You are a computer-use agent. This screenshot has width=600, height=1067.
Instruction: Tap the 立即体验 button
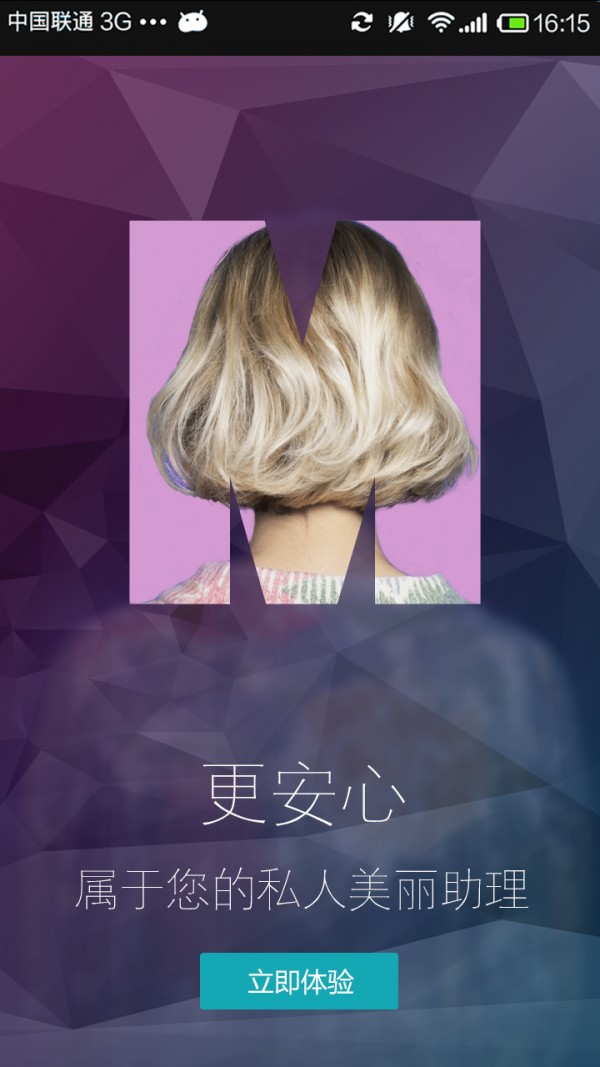tap(299, 981)
